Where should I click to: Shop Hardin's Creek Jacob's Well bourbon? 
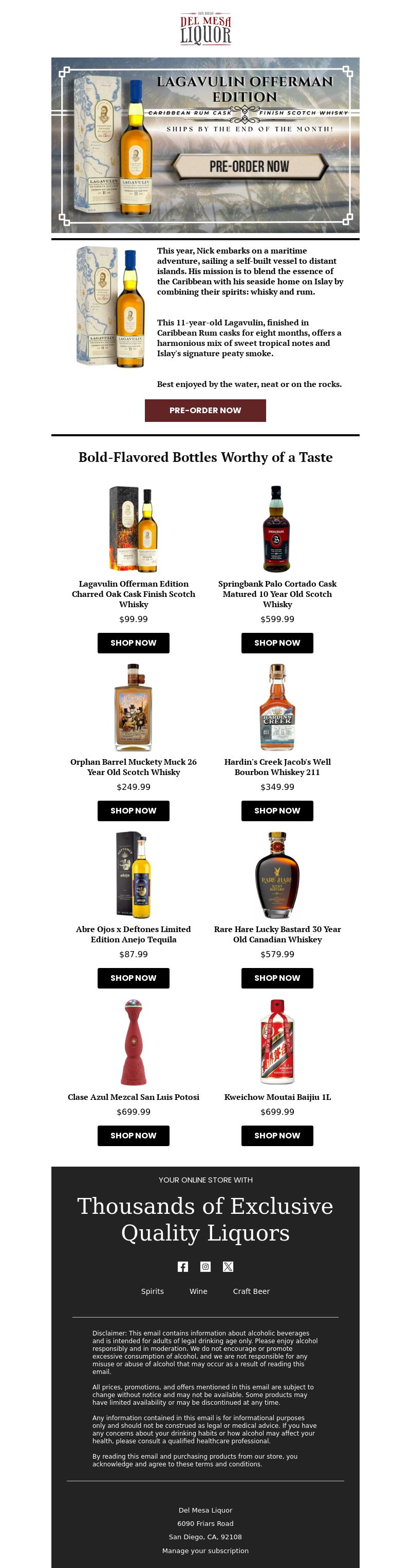[x=277, y=810]
